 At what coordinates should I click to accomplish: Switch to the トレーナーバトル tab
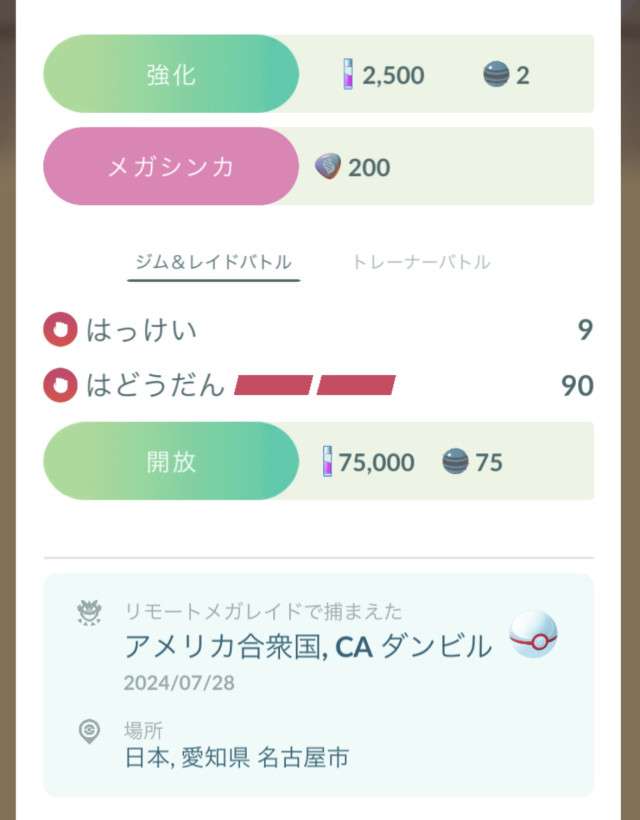click(x=421, y=263)
